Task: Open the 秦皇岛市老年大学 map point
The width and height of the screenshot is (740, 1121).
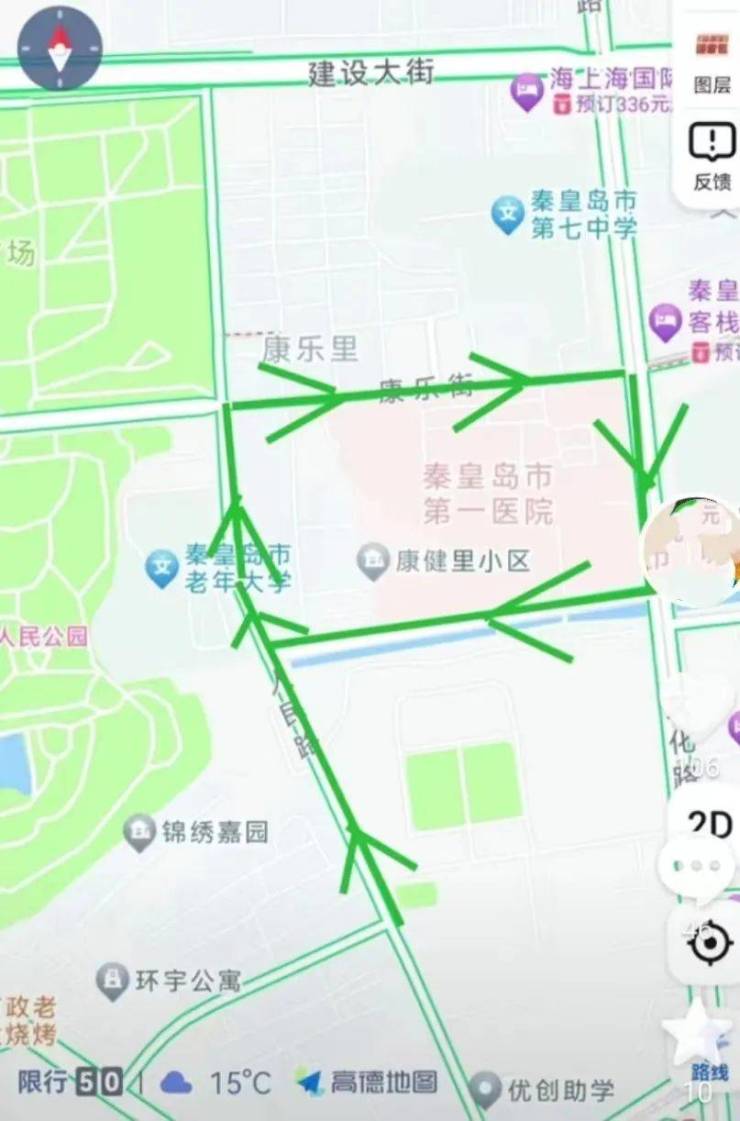Action: click(162, 568)
